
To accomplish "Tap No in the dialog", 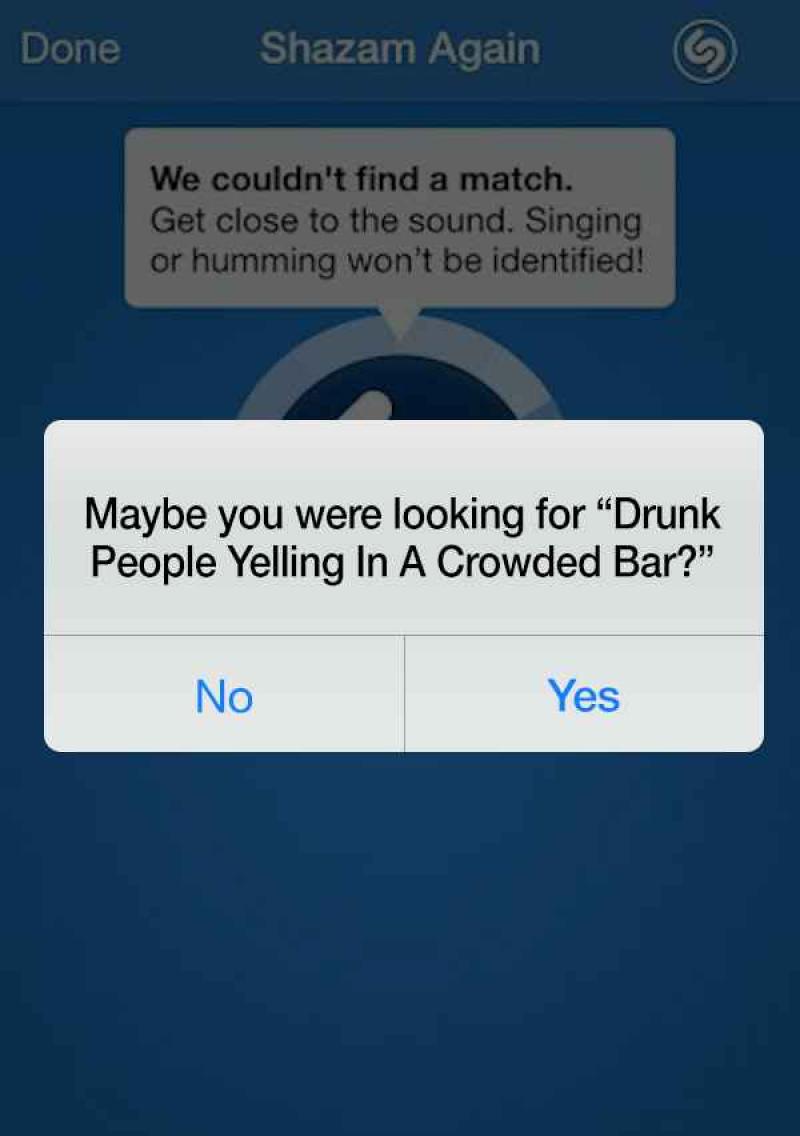I will click(x=224, y=695).
